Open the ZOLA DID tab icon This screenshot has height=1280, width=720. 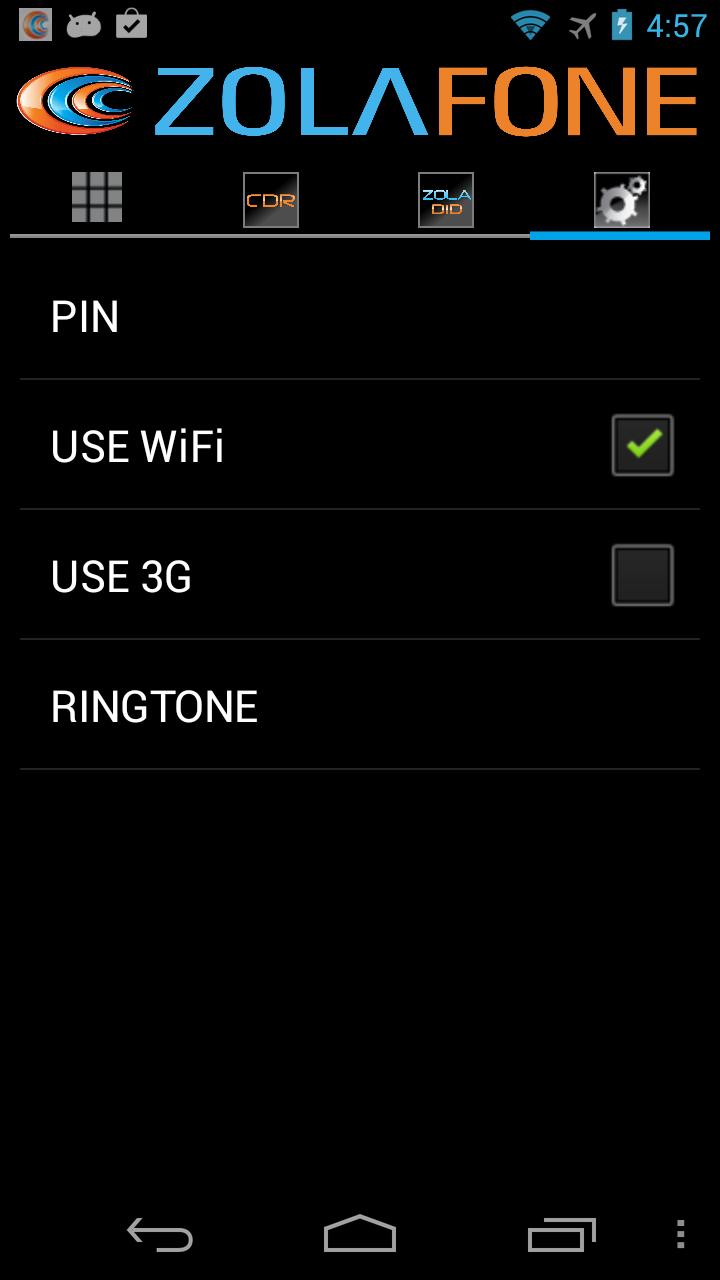[x=446, y=199]
